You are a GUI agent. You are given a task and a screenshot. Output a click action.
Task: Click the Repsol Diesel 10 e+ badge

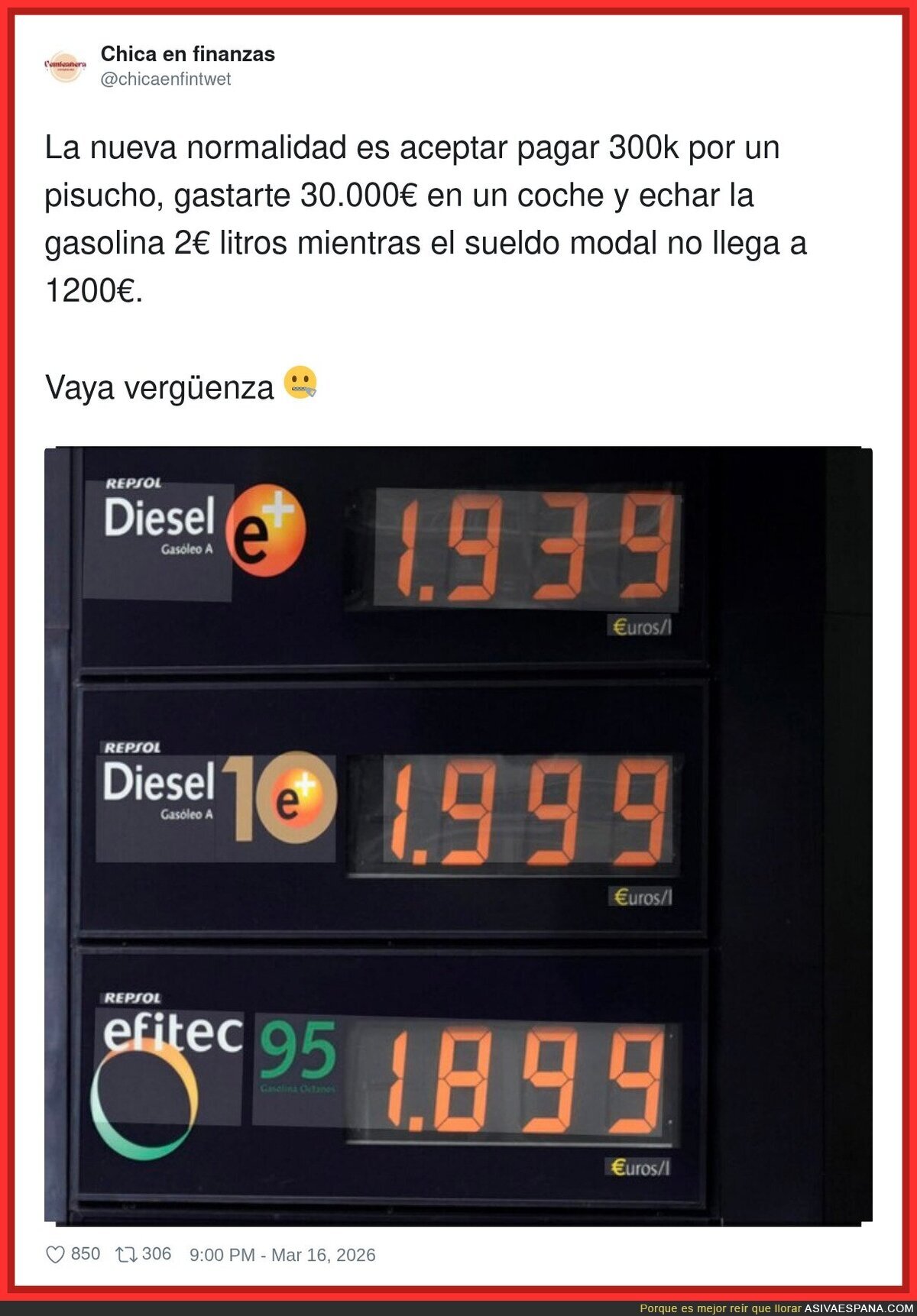pos(214,794)
